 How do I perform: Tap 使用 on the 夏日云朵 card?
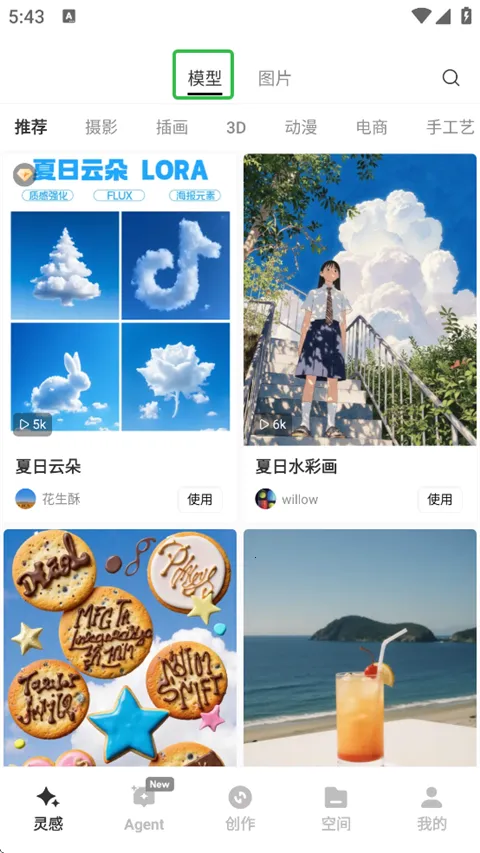tap(200, 499)
